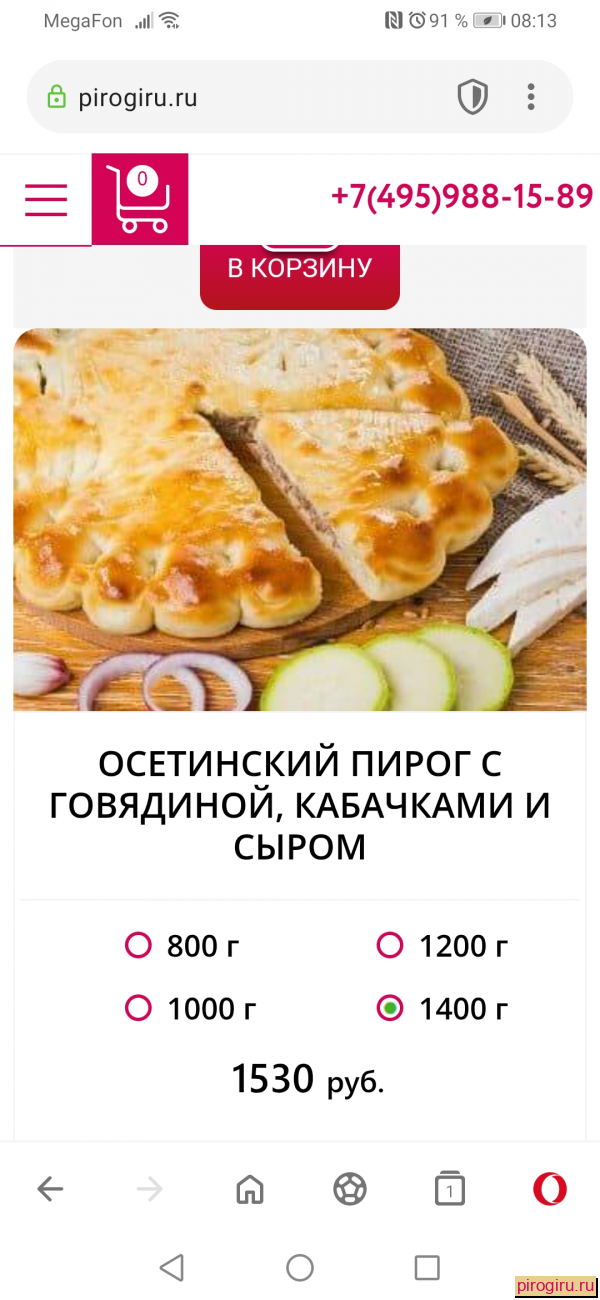This screenshot has width=600, height=1300.
Task: Open the beef and zucchini pie photo
Action: tap(300, 520)
